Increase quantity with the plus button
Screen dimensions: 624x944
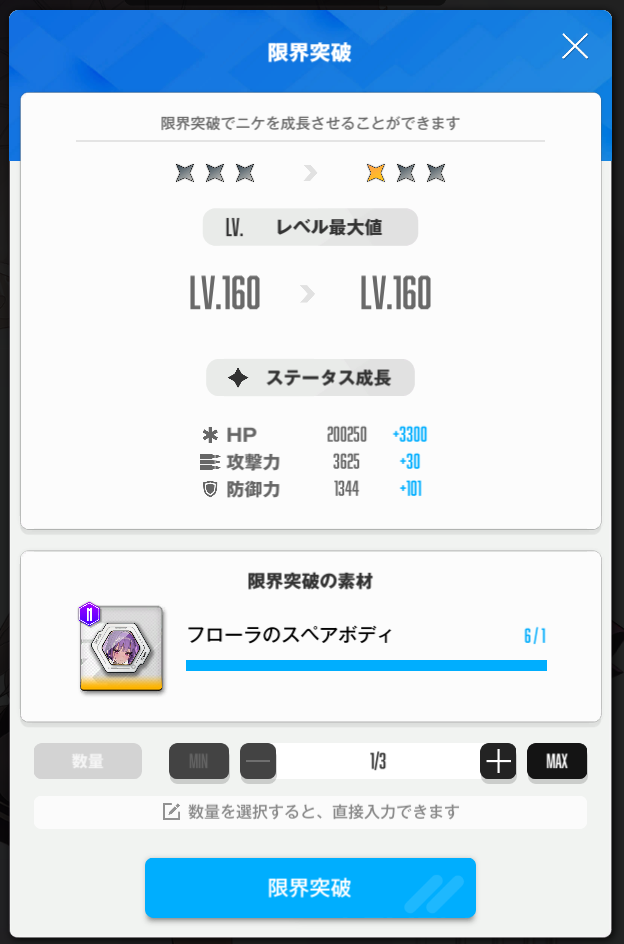(498, 761)
